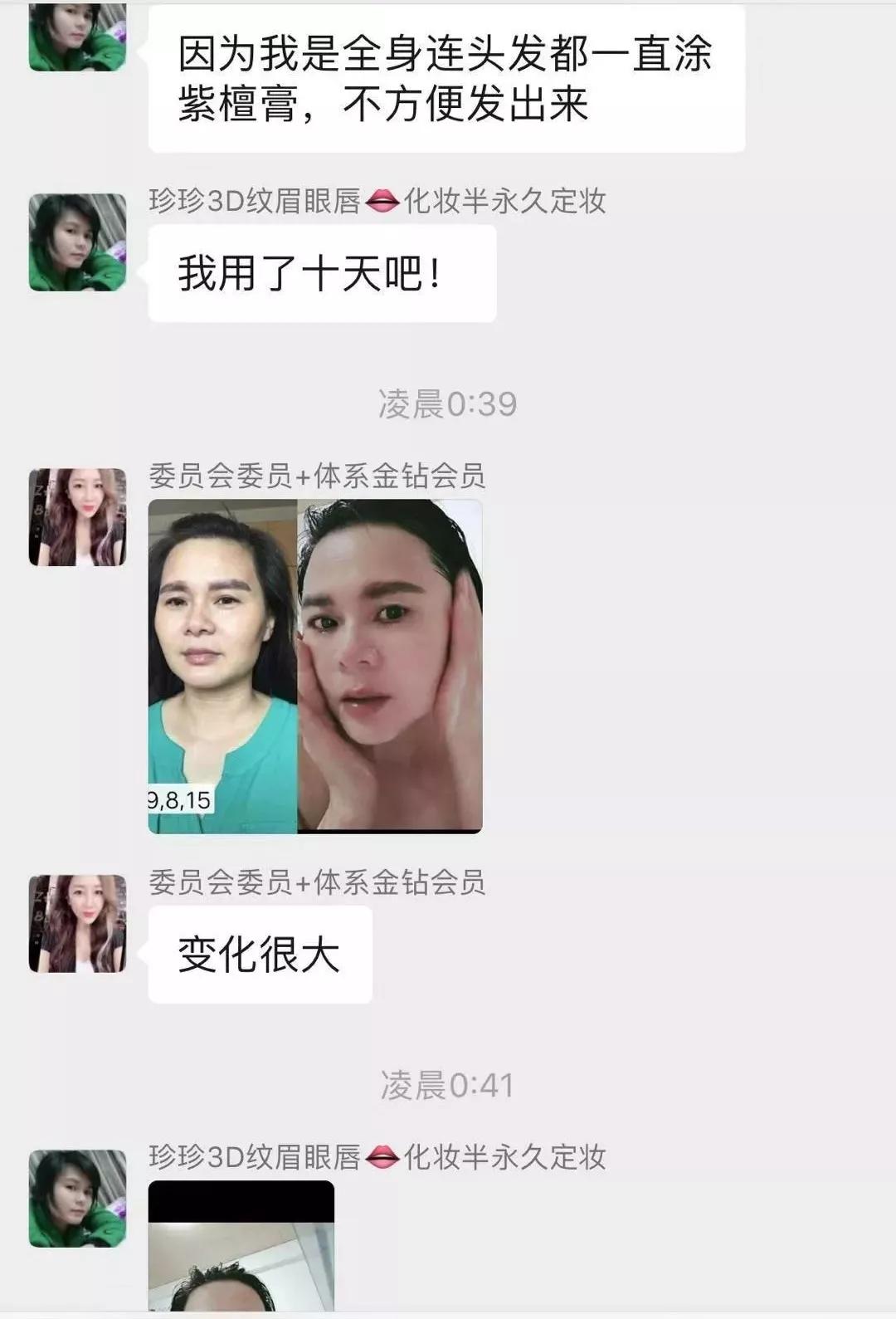Click the topmost sender avatar beside 紫檀膏 message

(75, 33)
